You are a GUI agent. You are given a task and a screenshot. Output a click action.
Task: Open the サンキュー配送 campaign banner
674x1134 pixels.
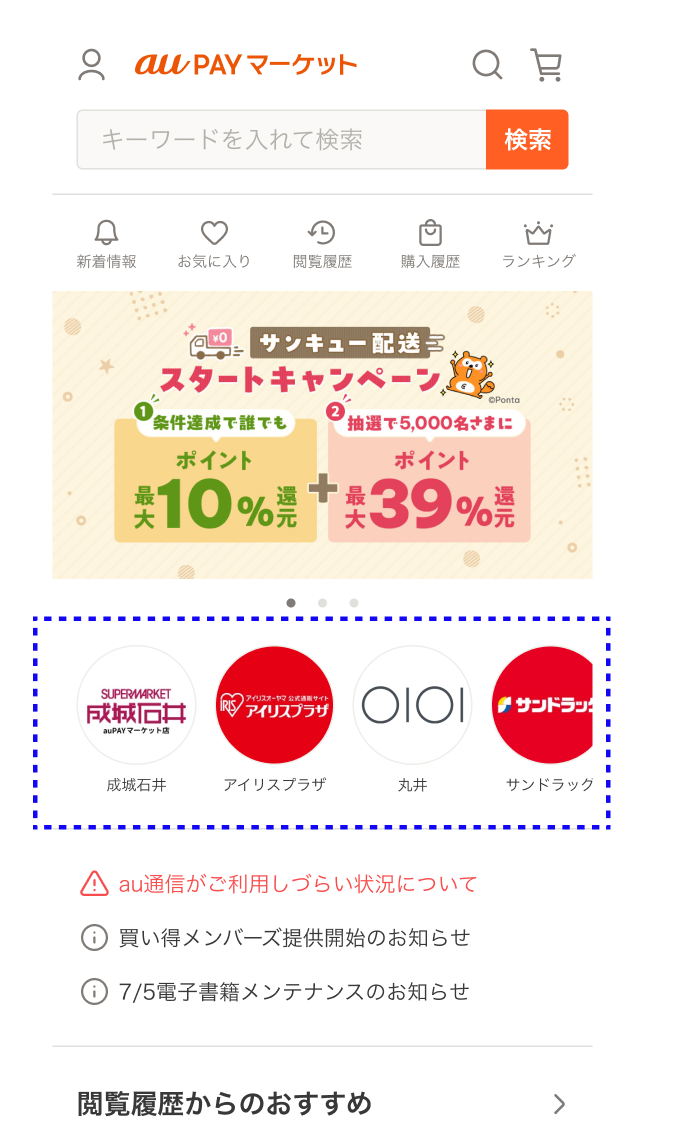[x=322, y=435]
